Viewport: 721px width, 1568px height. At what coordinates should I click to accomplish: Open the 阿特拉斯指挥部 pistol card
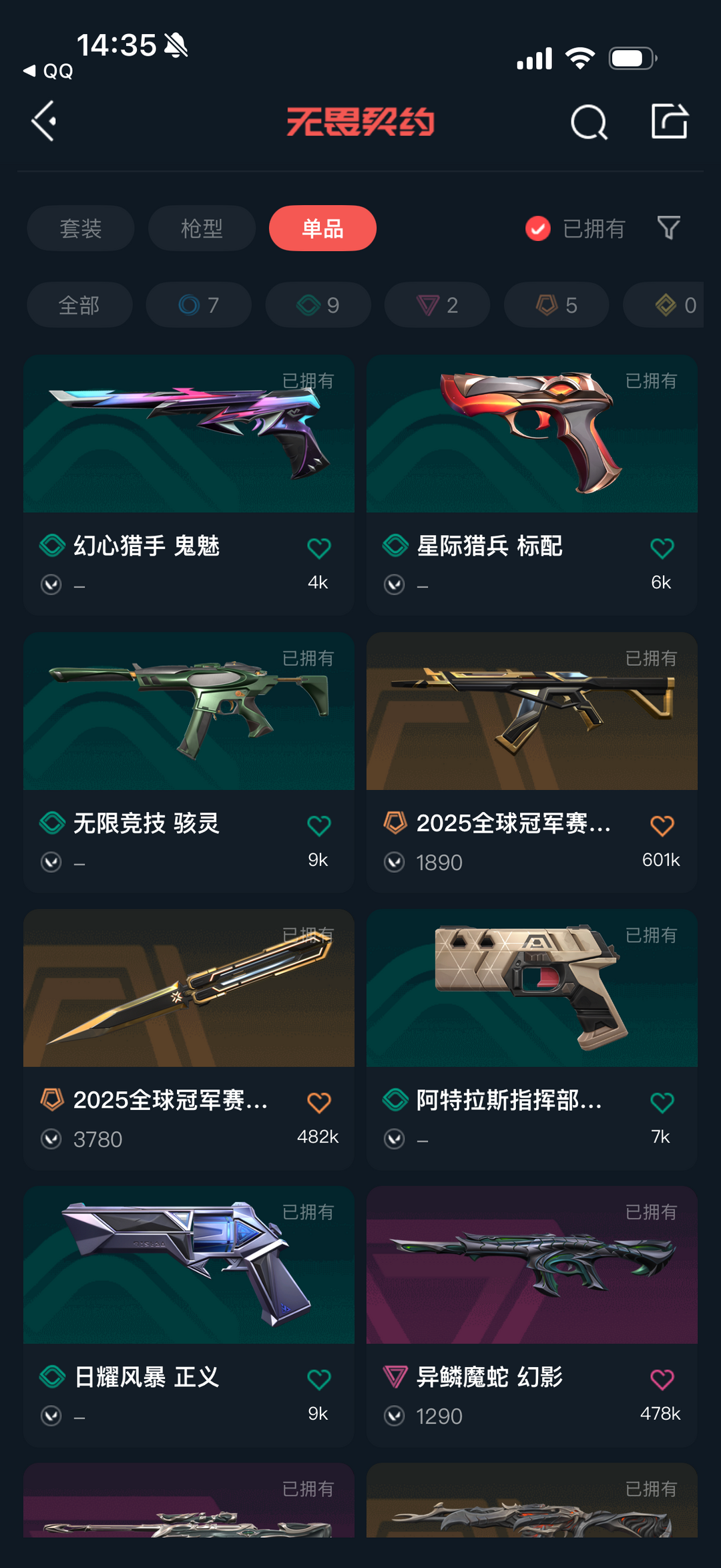pos(532,1040)
